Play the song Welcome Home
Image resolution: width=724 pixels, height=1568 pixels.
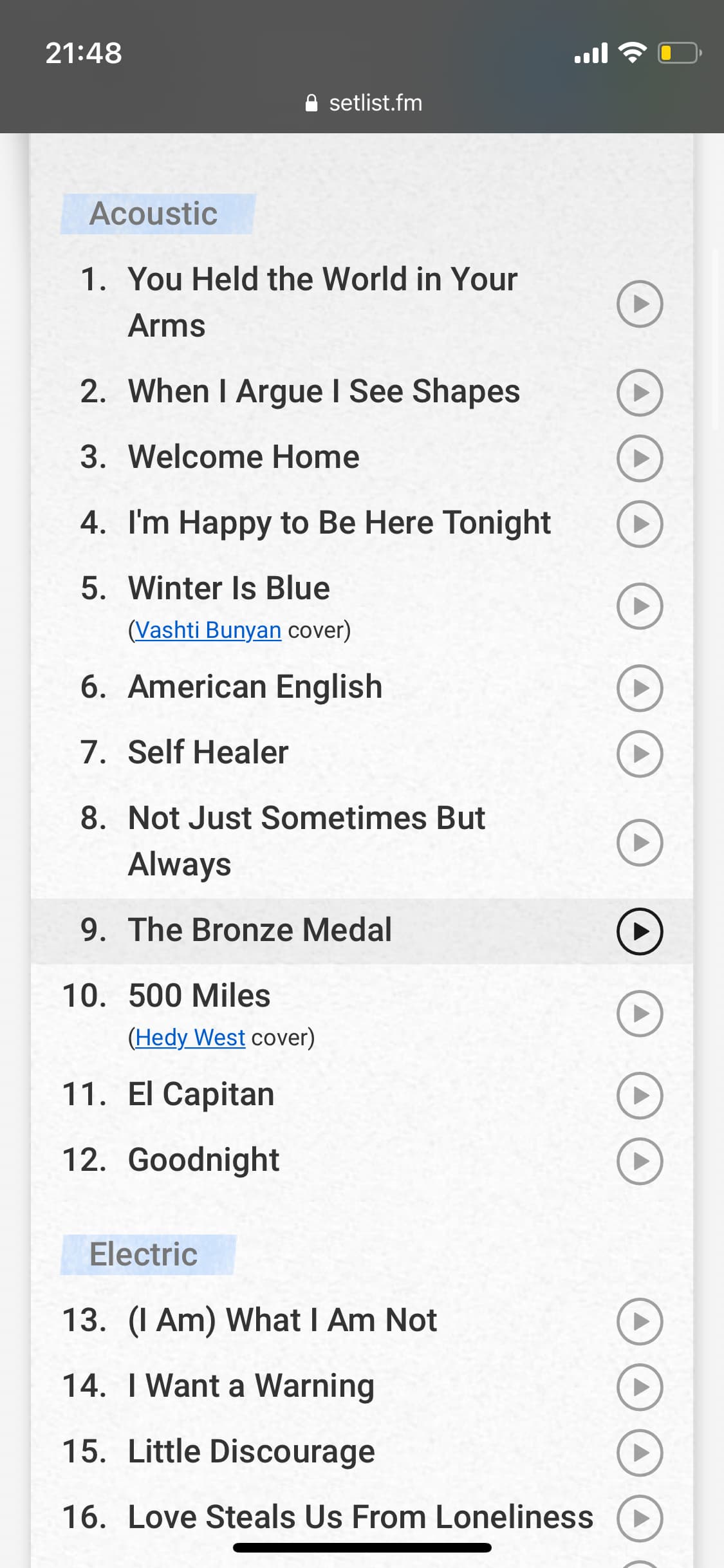pyautogui.click(x=639, y=458)
